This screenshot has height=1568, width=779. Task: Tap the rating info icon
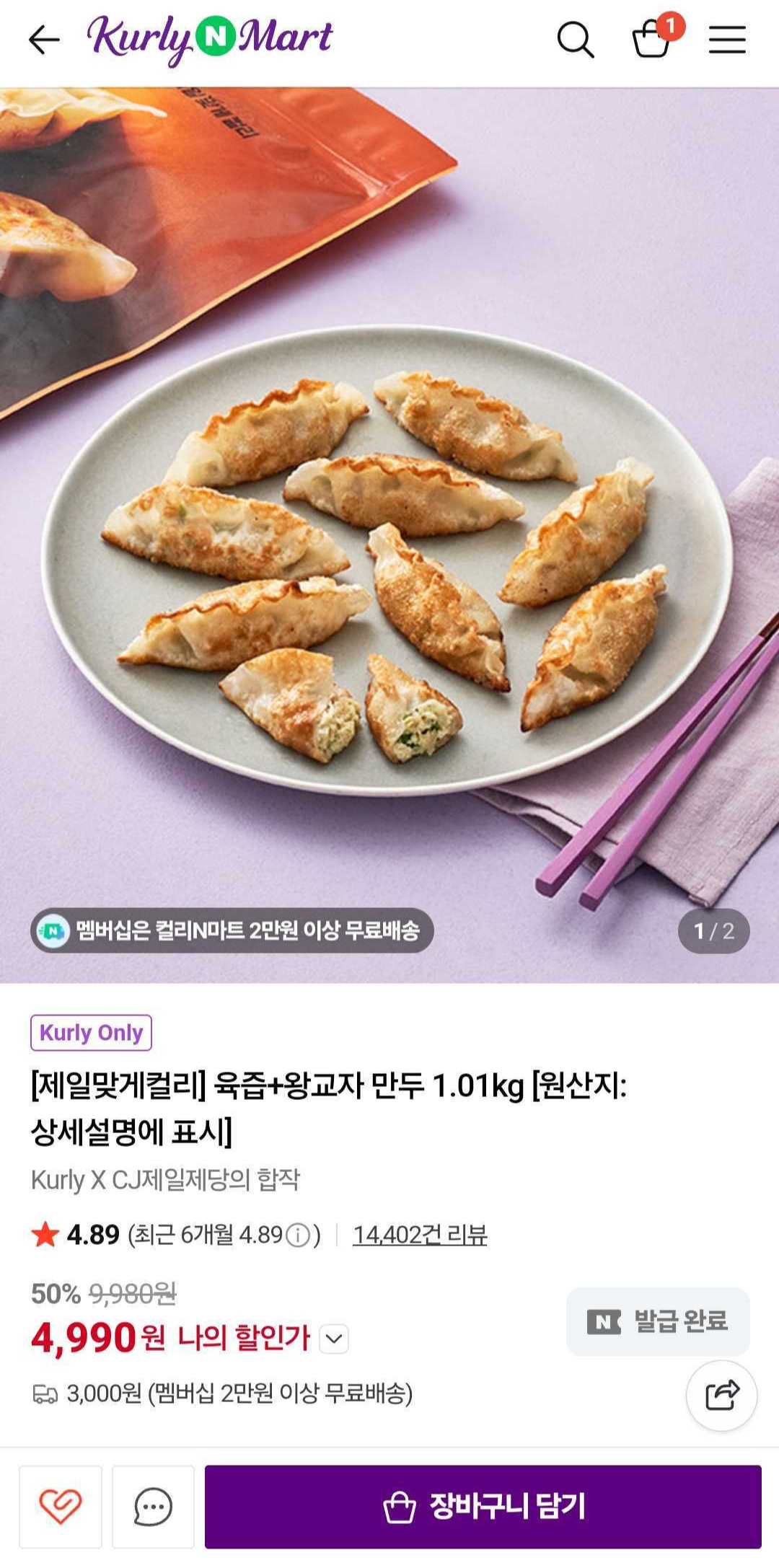click(x=298, y=1236)
